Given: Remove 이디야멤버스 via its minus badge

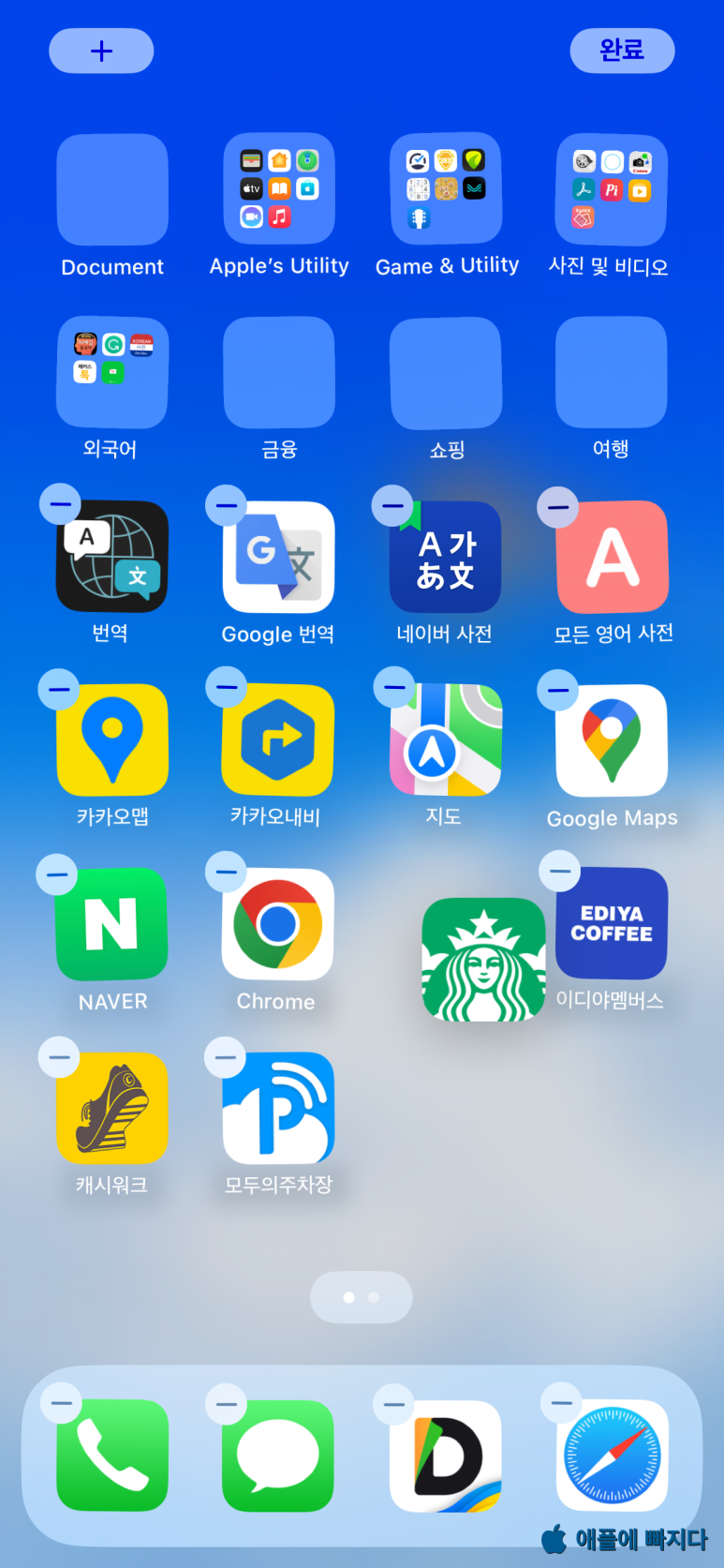Looking at the screenshot, I should (x=560, y=872).
